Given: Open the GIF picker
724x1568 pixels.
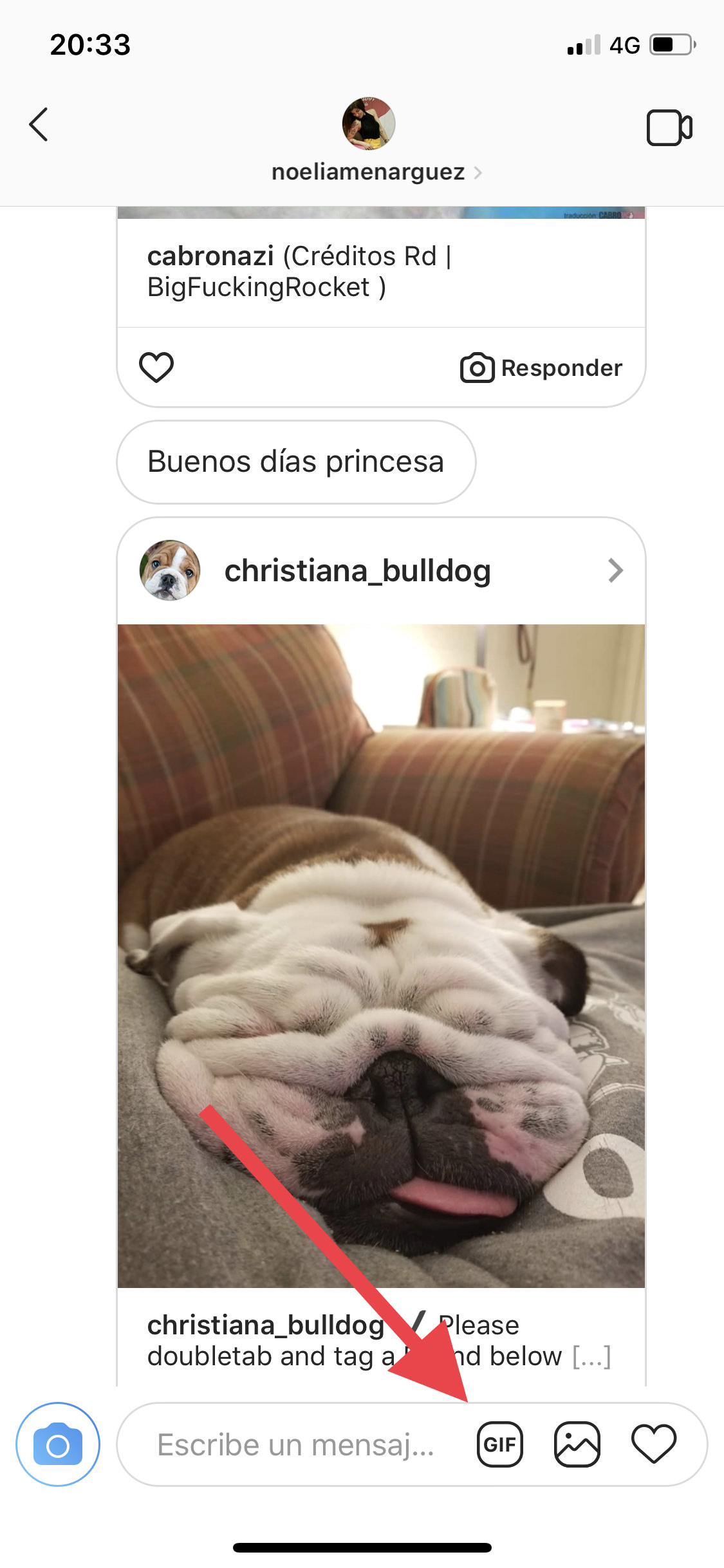Looking at the screenshot, I should [x=499, y=1444].
